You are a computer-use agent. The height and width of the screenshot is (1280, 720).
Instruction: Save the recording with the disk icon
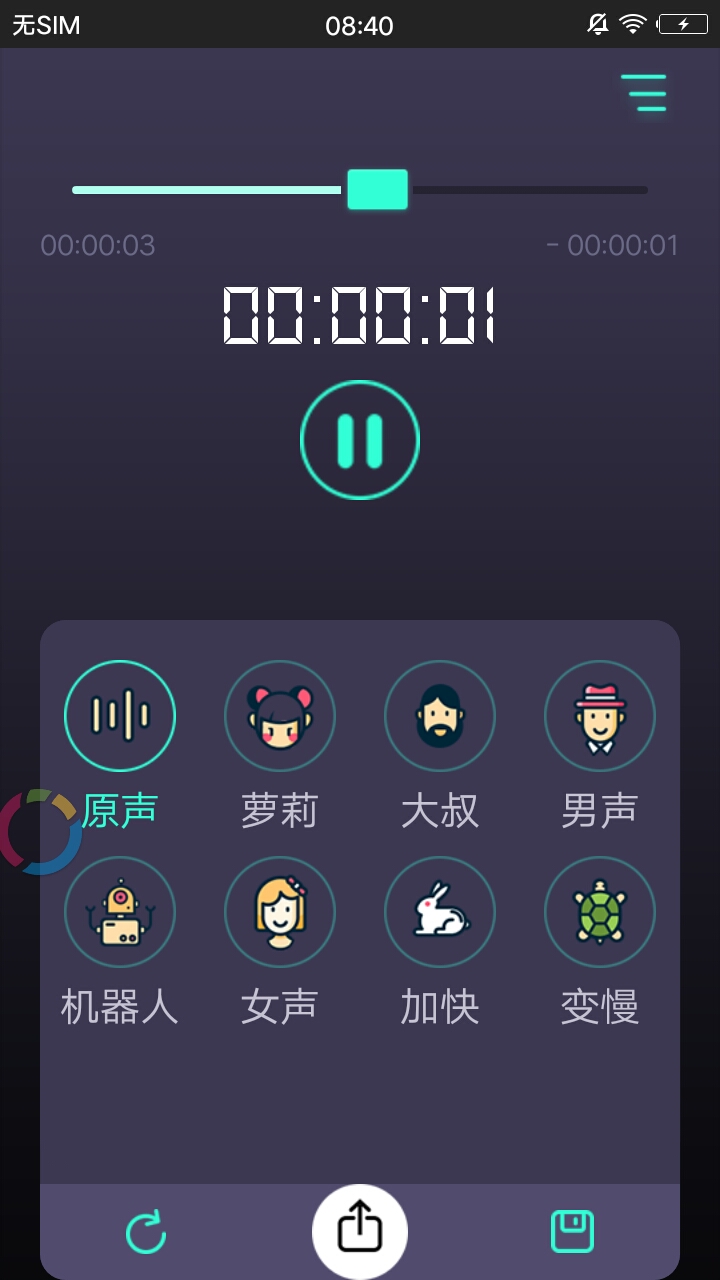pos(572,1231)
